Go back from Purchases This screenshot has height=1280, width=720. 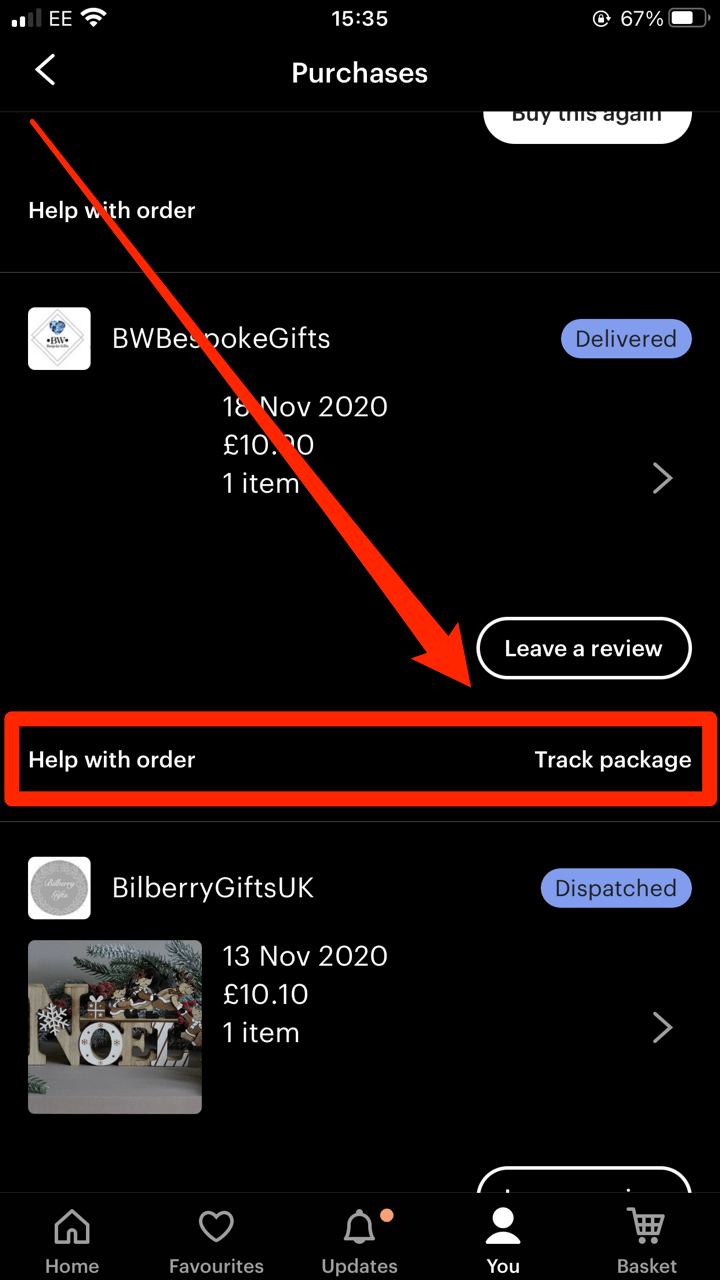coord(45,71)
